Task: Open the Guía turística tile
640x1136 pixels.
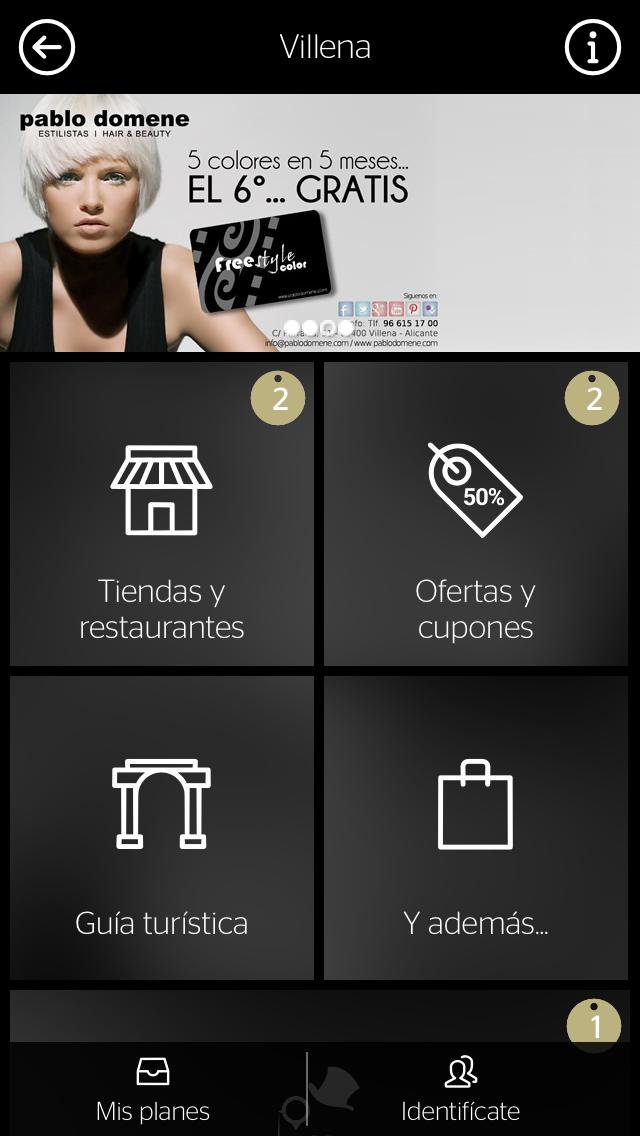Action: (162, 828)
